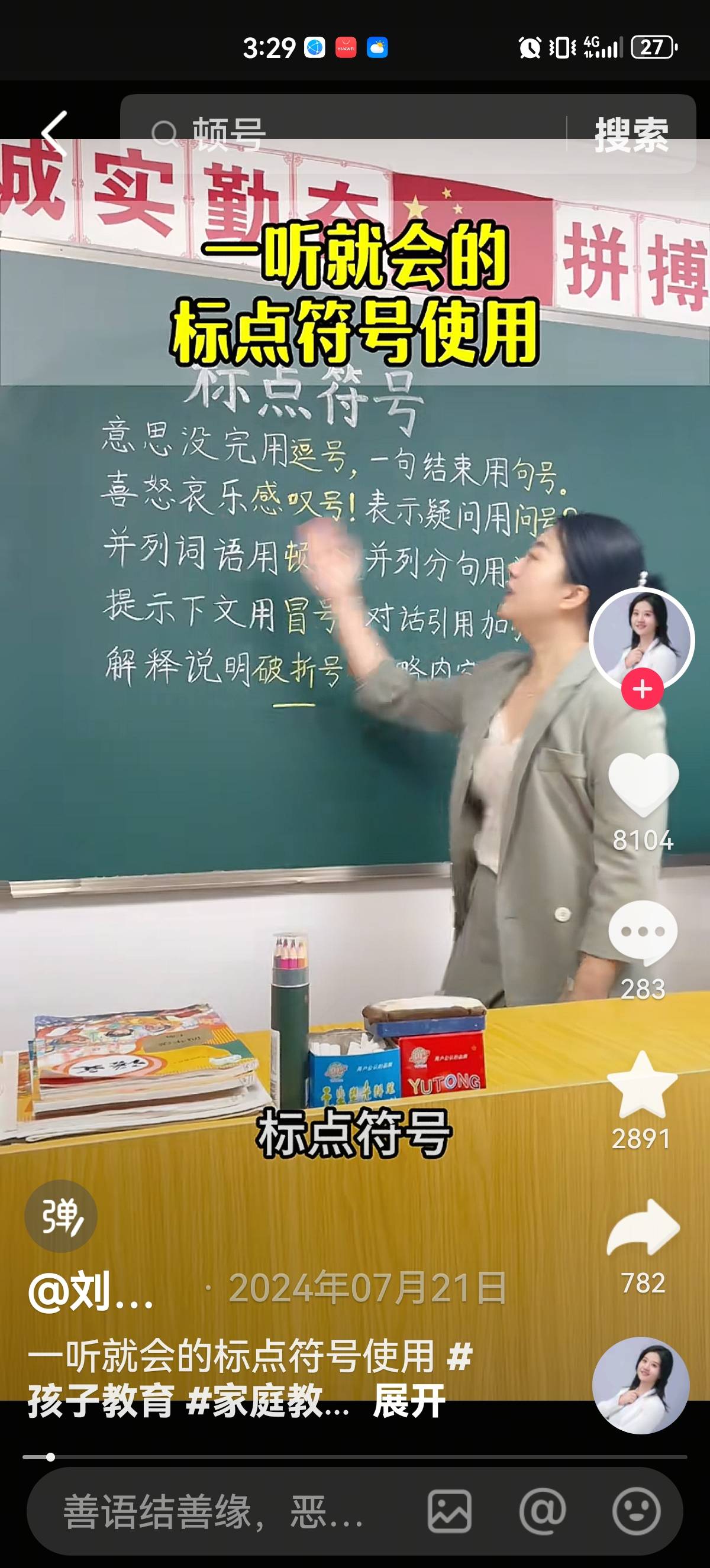The height and width of the screenshot is (1568, 710).
Task: Open the spinning music disc avatar
Action: [x=641, y=1385]
